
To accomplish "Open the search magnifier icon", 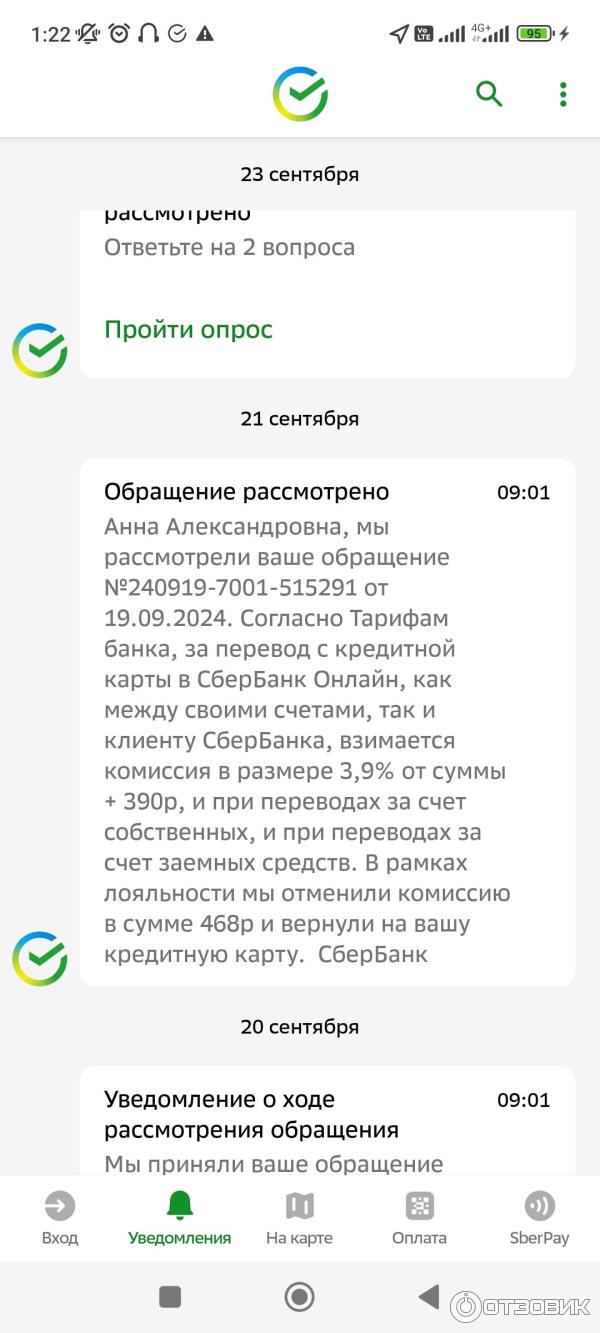I will pos(488,94).
